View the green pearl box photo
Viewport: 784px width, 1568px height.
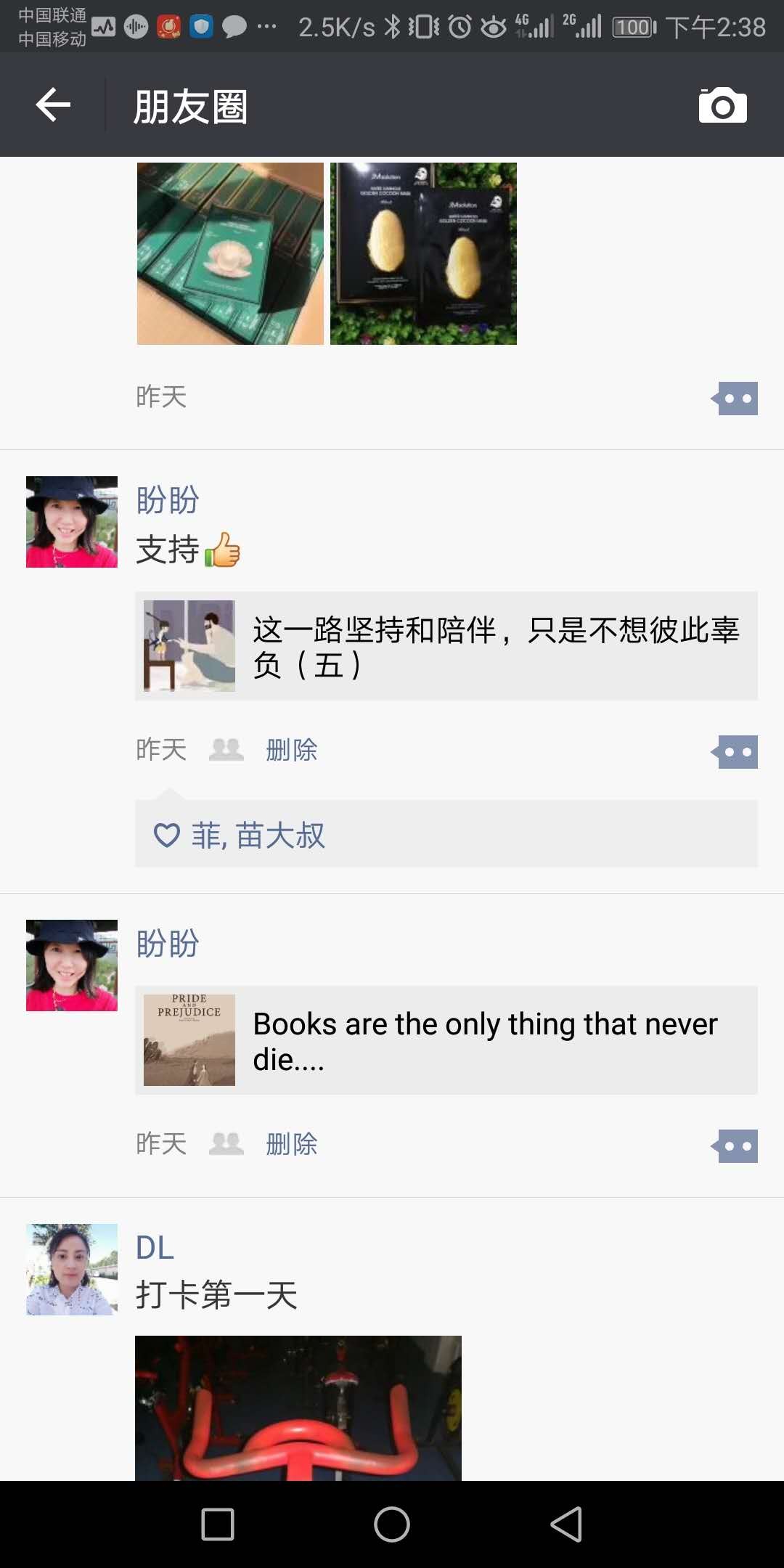[230, 253]
